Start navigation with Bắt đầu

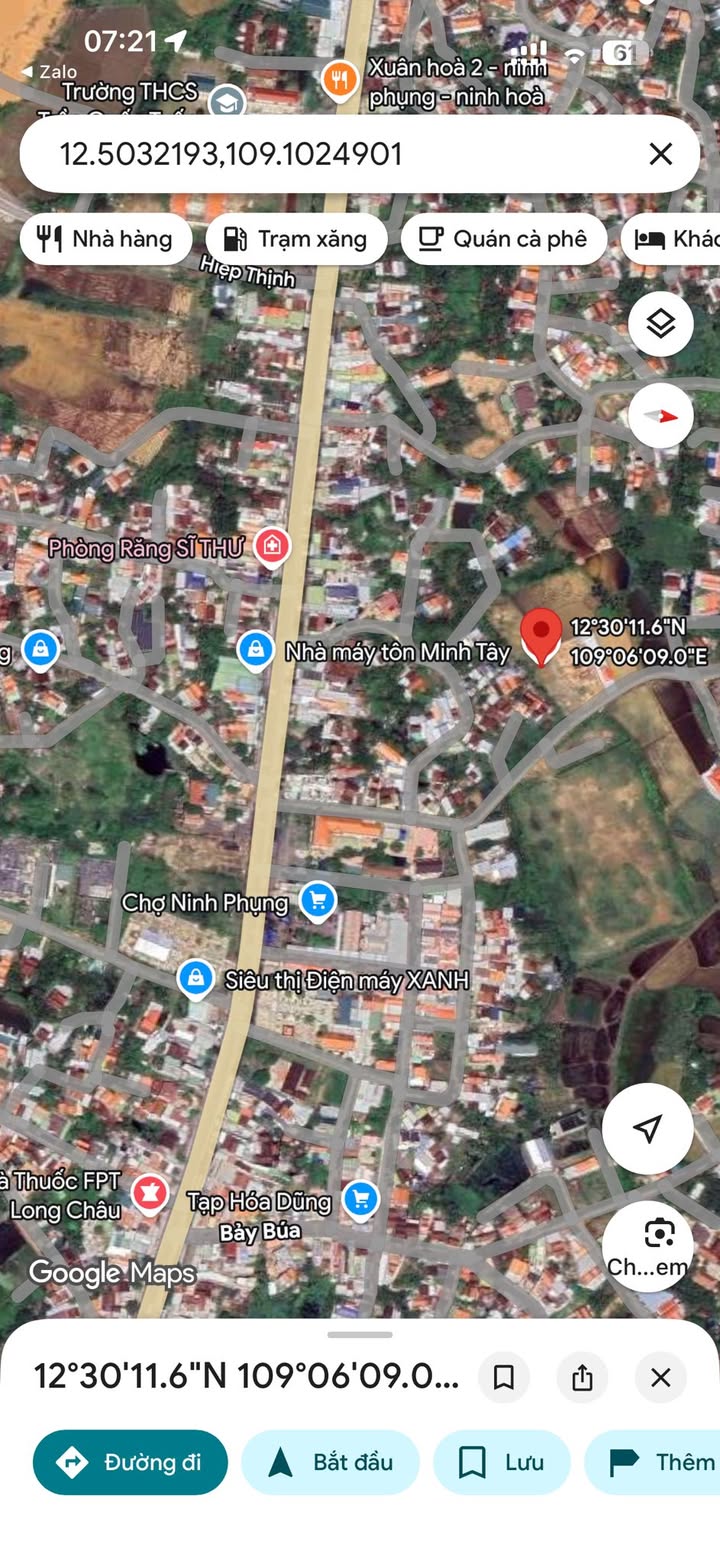point(330,1462)
